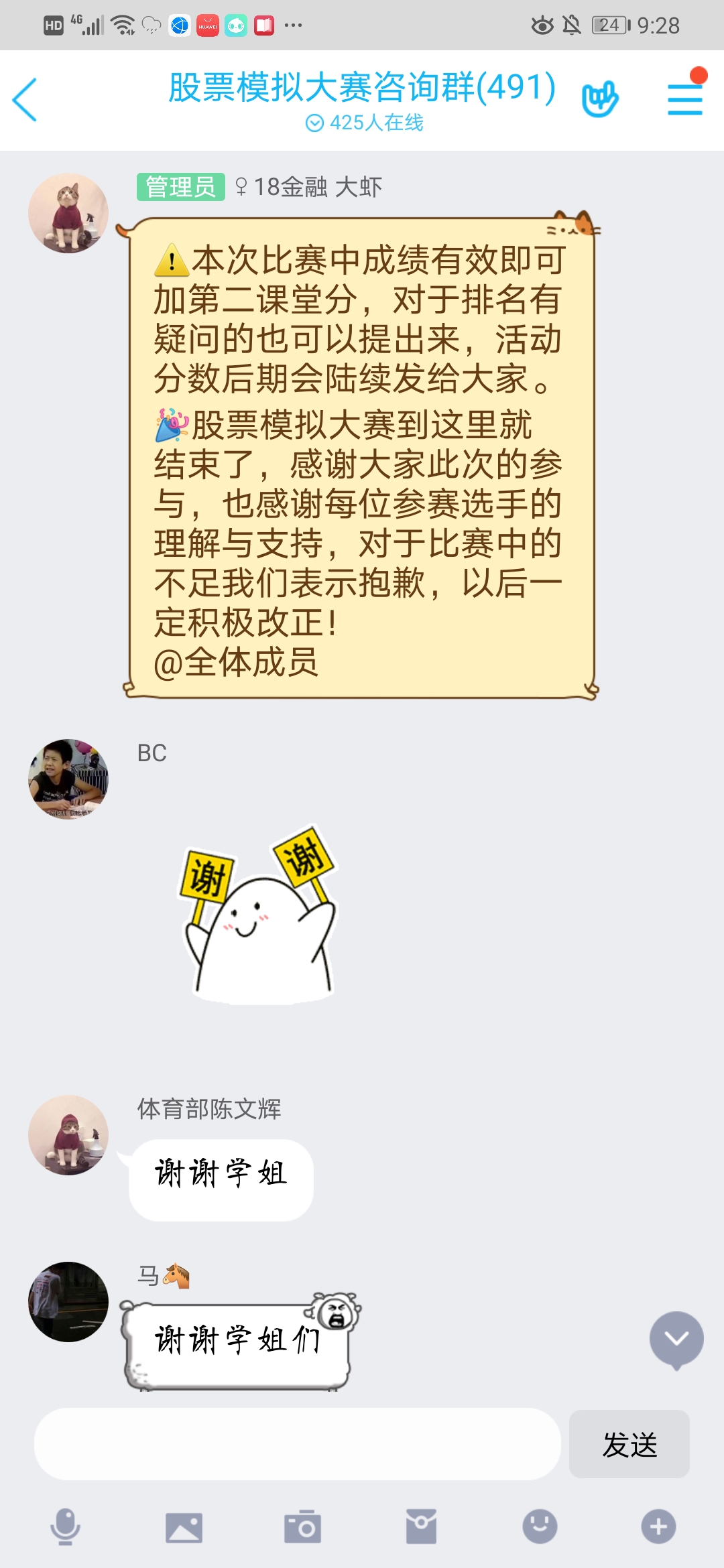Open the hand gesture interaction icon
This screenshot has width=724, height=1568.
click(x=600, y=100)
